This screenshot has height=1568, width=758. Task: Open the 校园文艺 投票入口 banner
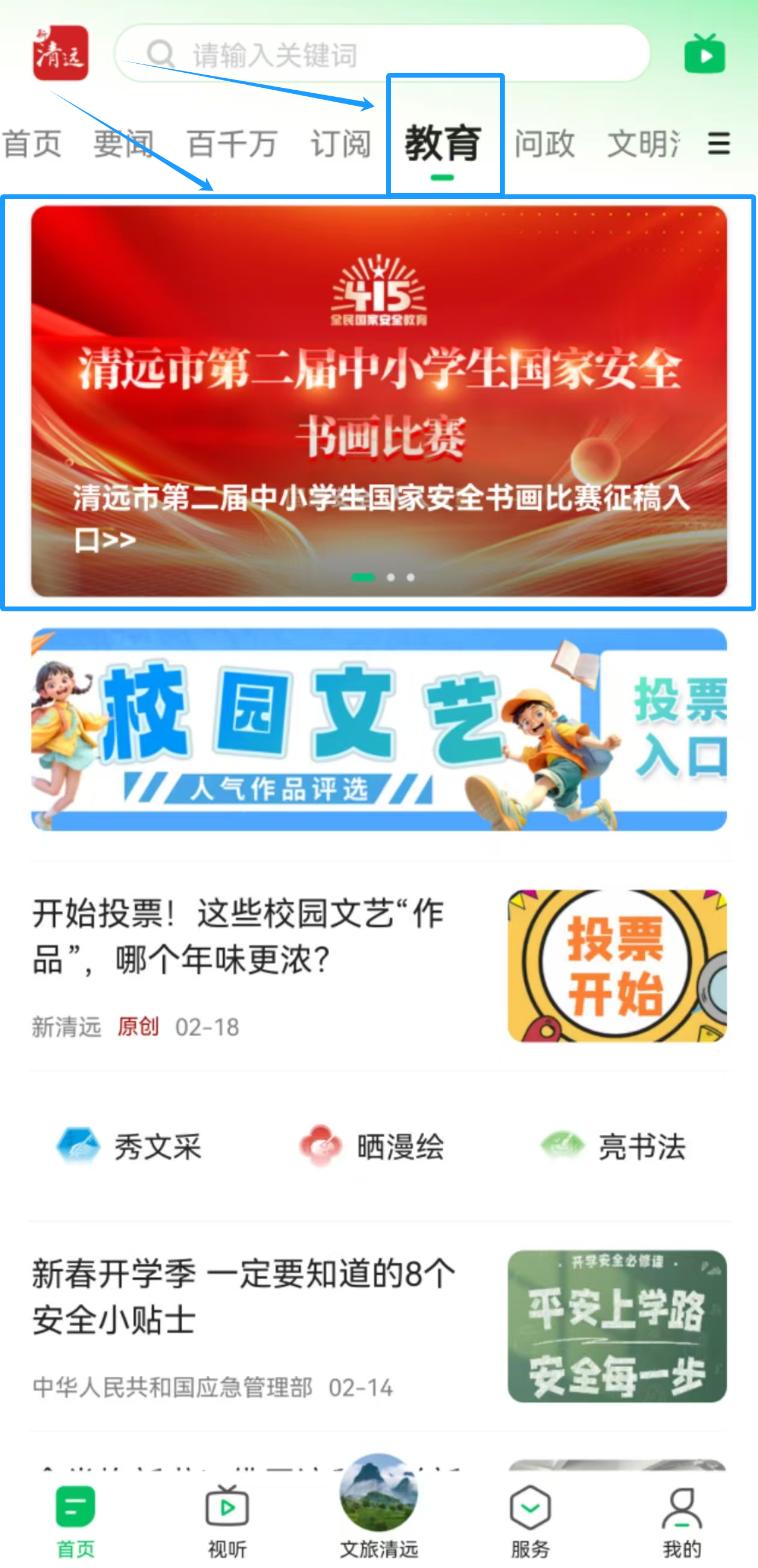pyautogui.click(x=378, y=729)
